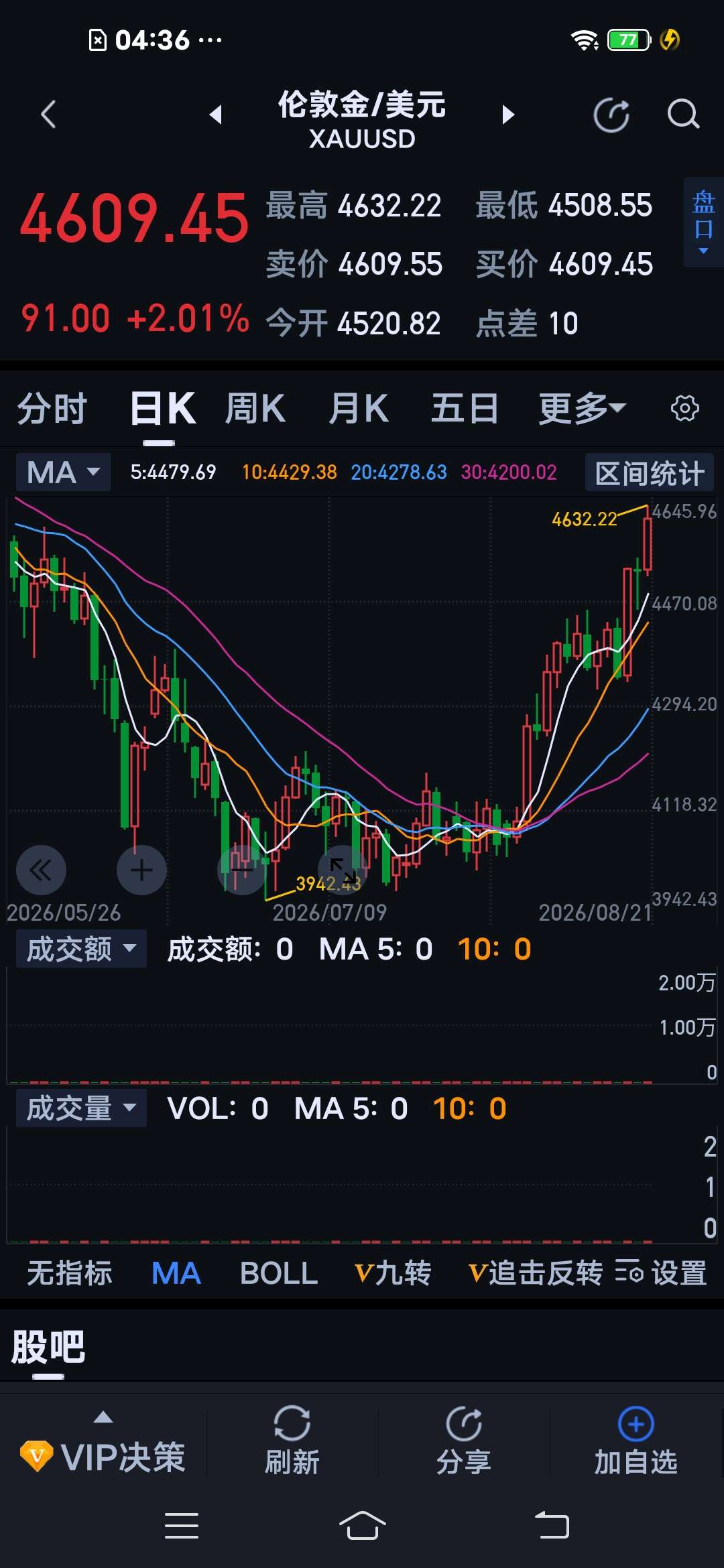Switch to the 五日 chart tab
The width and height of the screenshot is (724, 1568).
click(x=465, y=408)
